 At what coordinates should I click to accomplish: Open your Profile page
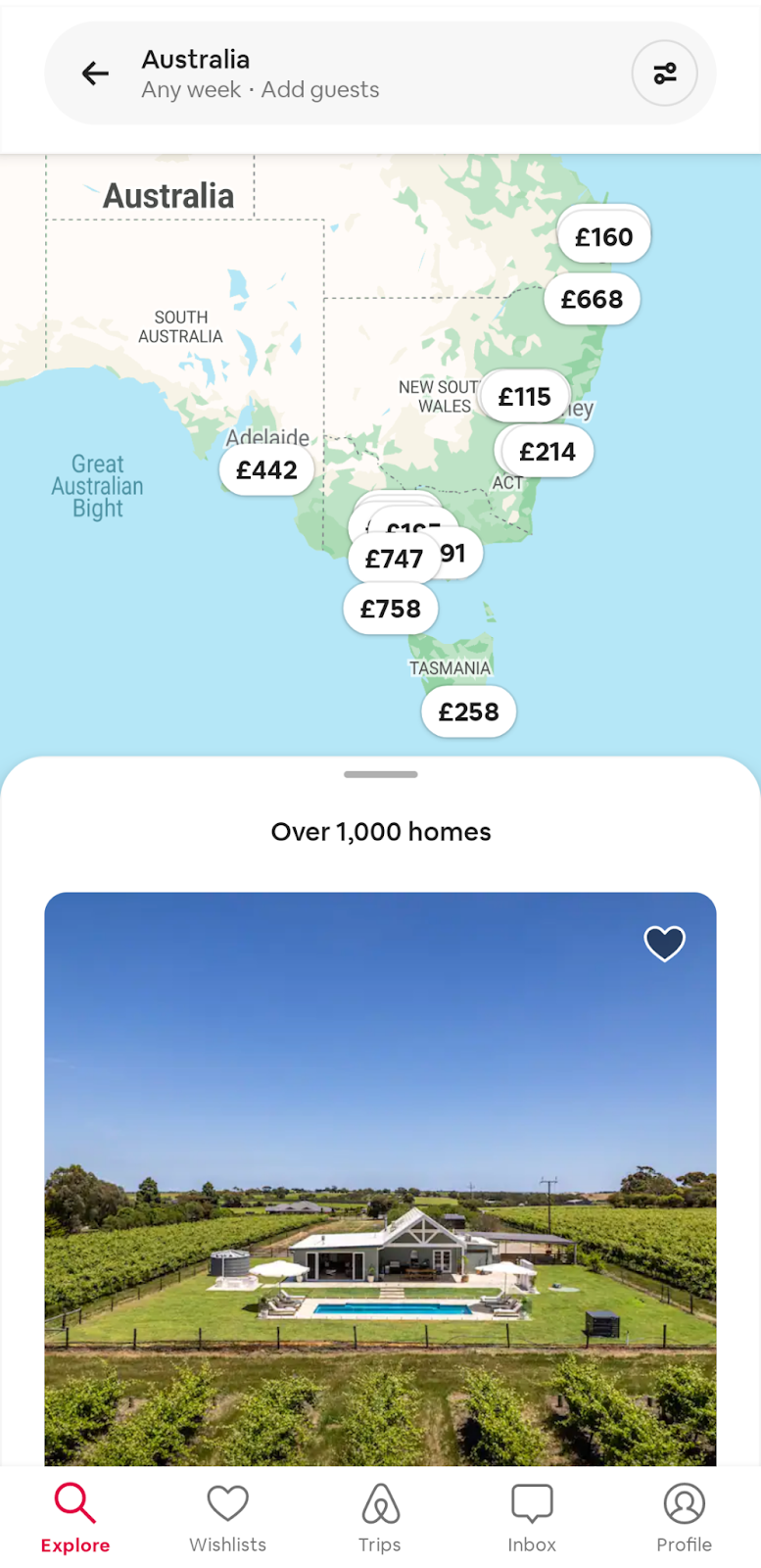tap(684, 1514)
